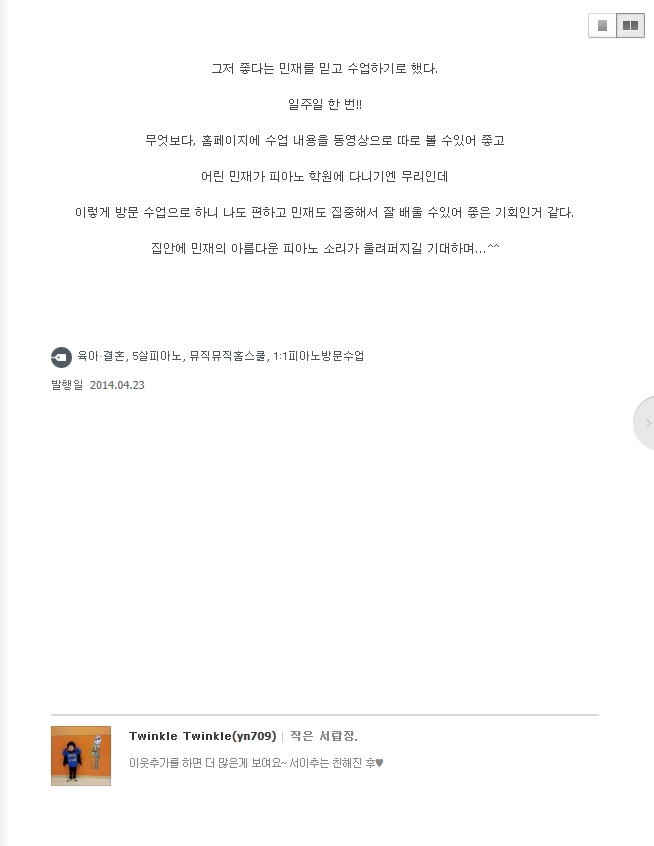The image size is (654, 846).
Task: Open the blogger's profile picture
Action: pyautogui.click(x=81, y=756)
